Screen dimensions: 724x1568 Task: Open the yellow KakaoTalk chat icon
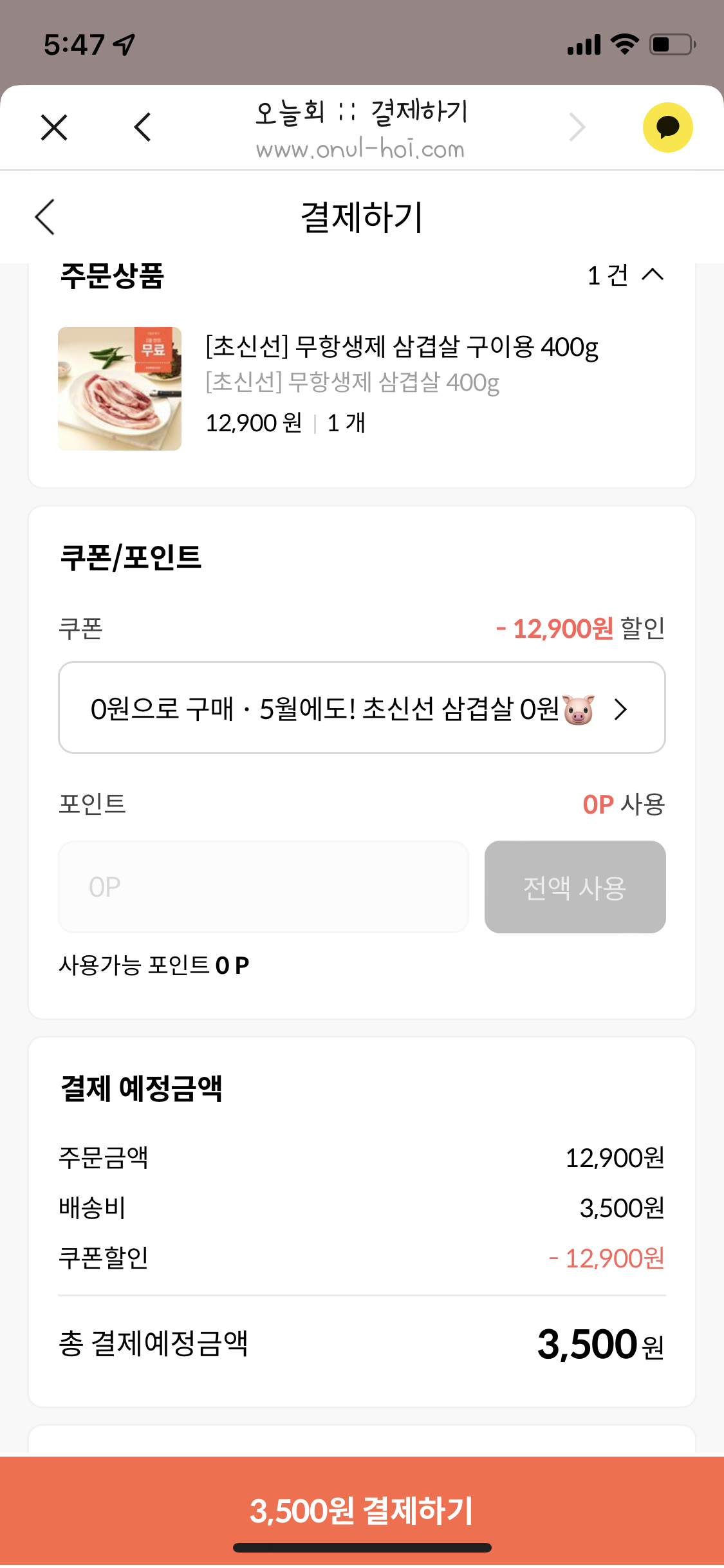pos(668,127)
